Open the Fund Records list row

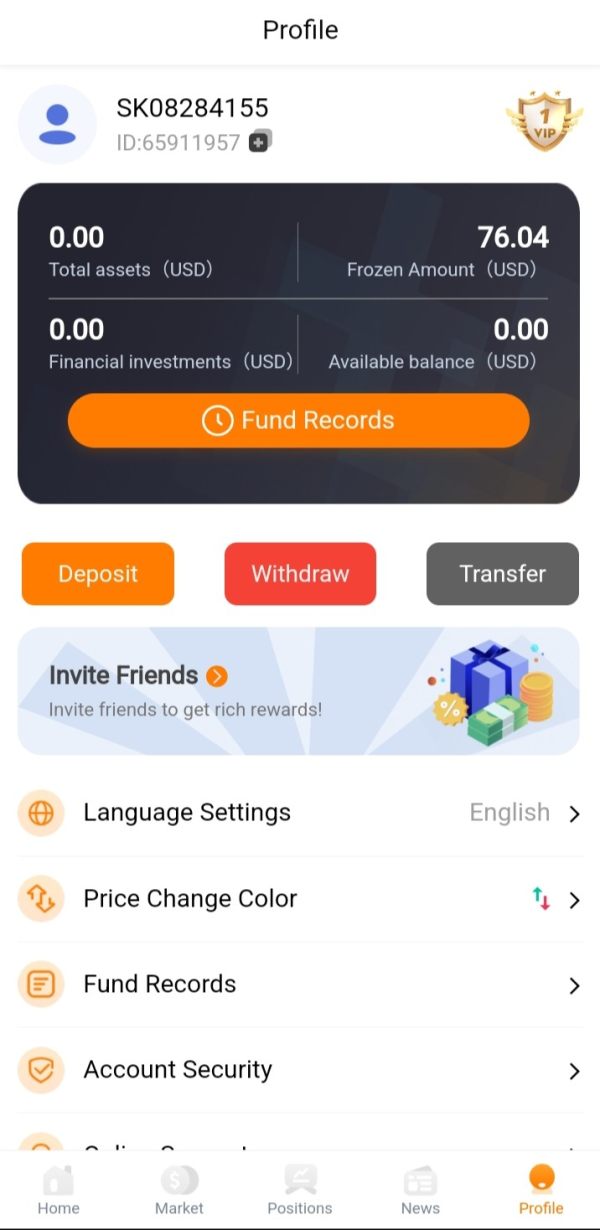pos(300,985)
